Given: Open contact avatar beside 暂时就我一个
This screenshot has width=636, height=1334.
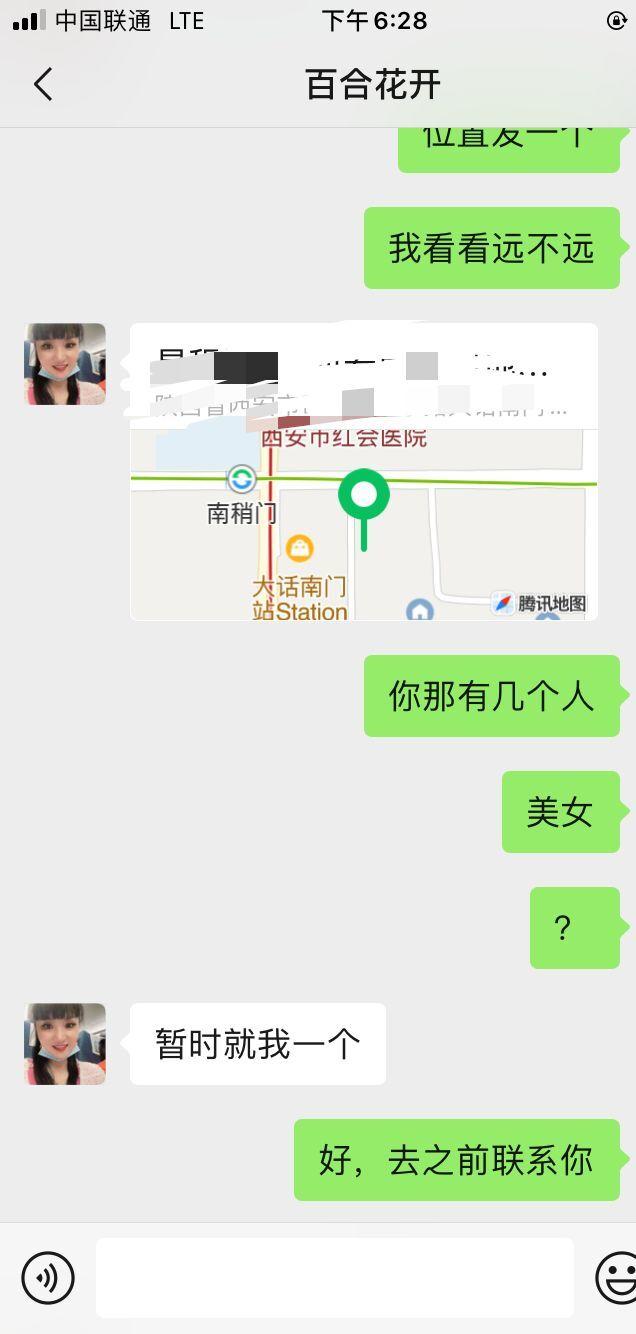Looking at the screenshot, I should pyautogui.click(x=65, y=1044).
